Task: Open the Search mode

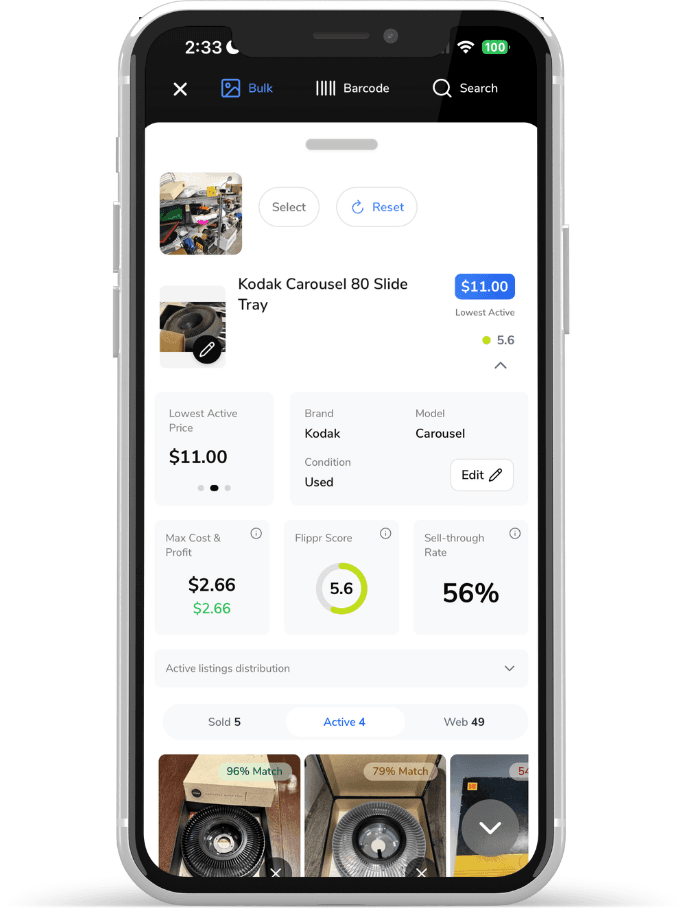Action: click(x=465, y=88)
